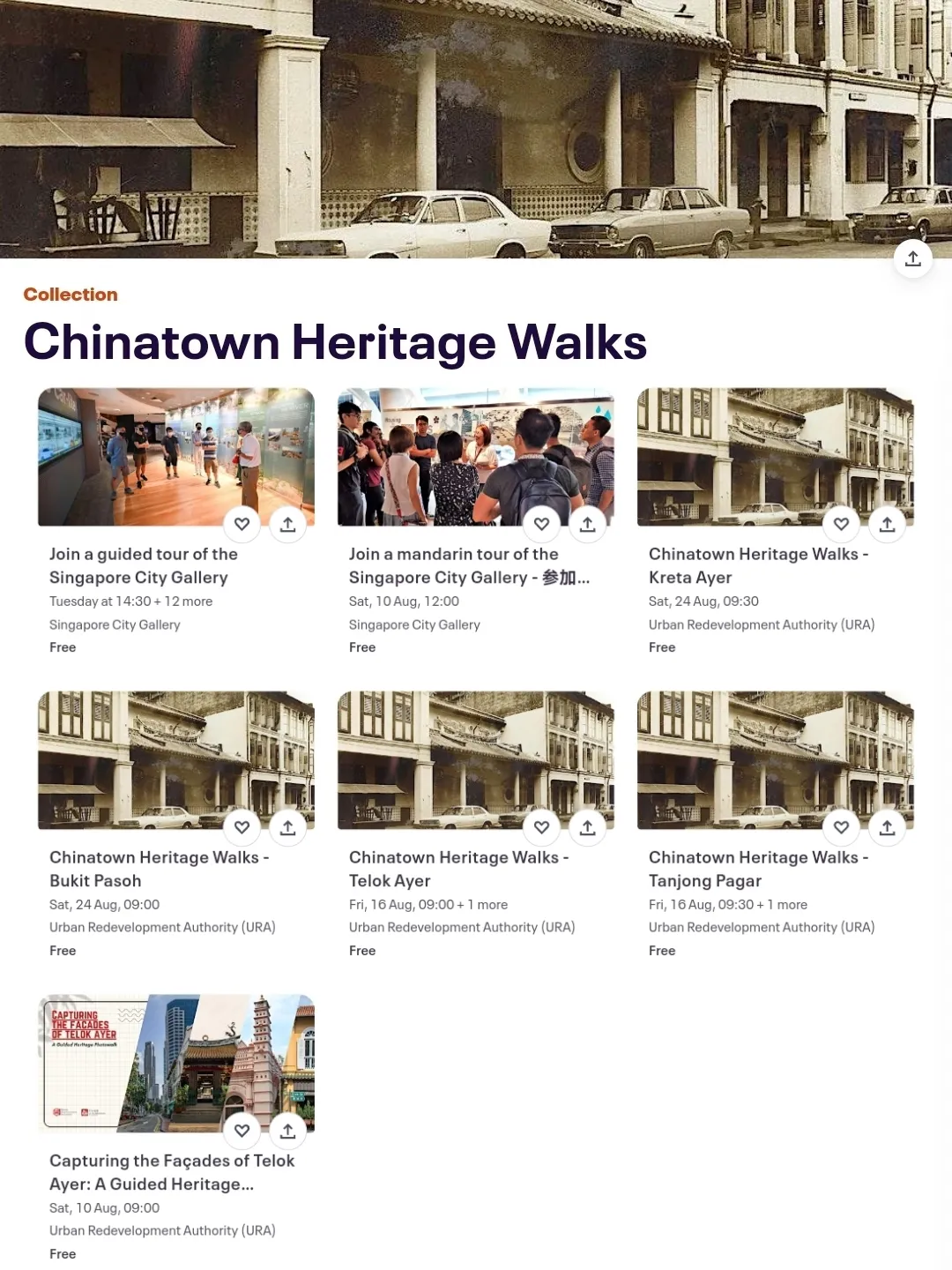Screen dimensions: 952x1270
Task: Share the guided tour of Singapore City Gallery
Action: (x=287, y=525)
